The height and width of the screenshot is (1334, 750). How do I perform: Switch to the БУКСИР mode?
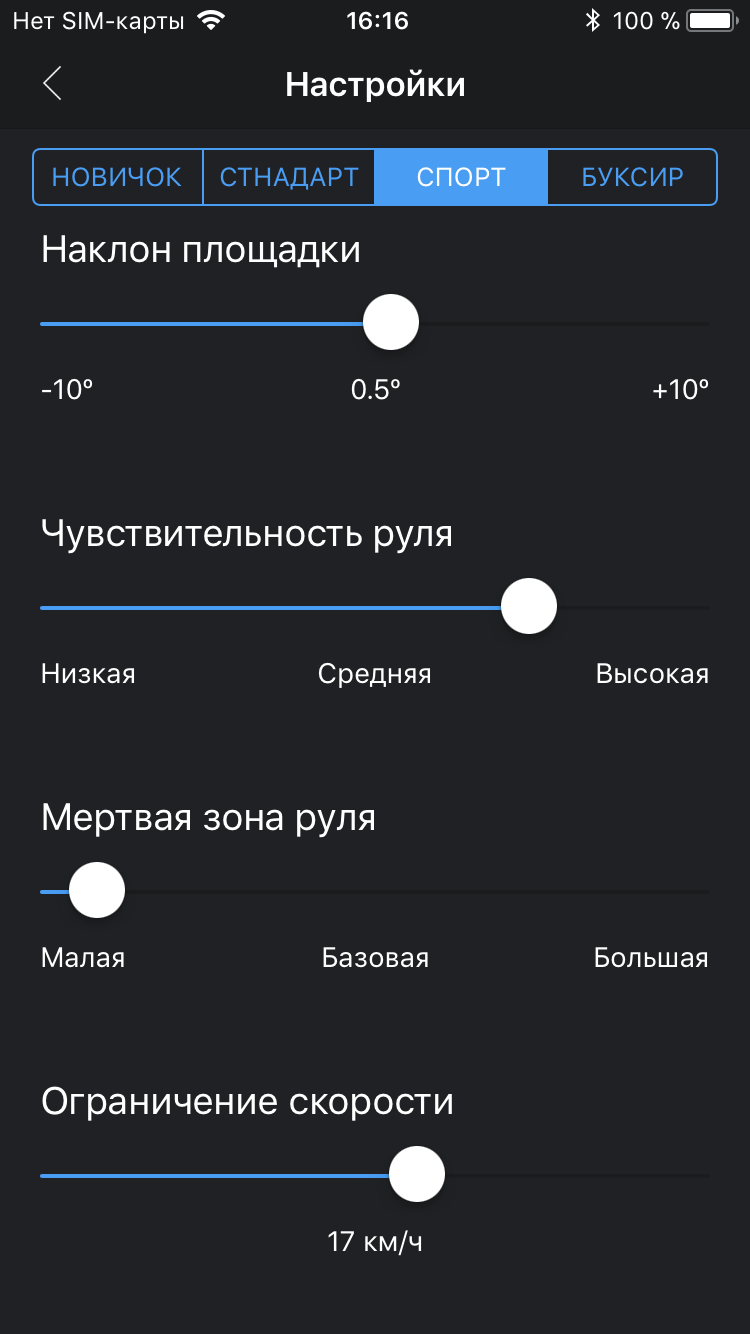pyautogui.click(x=632, y=177)
